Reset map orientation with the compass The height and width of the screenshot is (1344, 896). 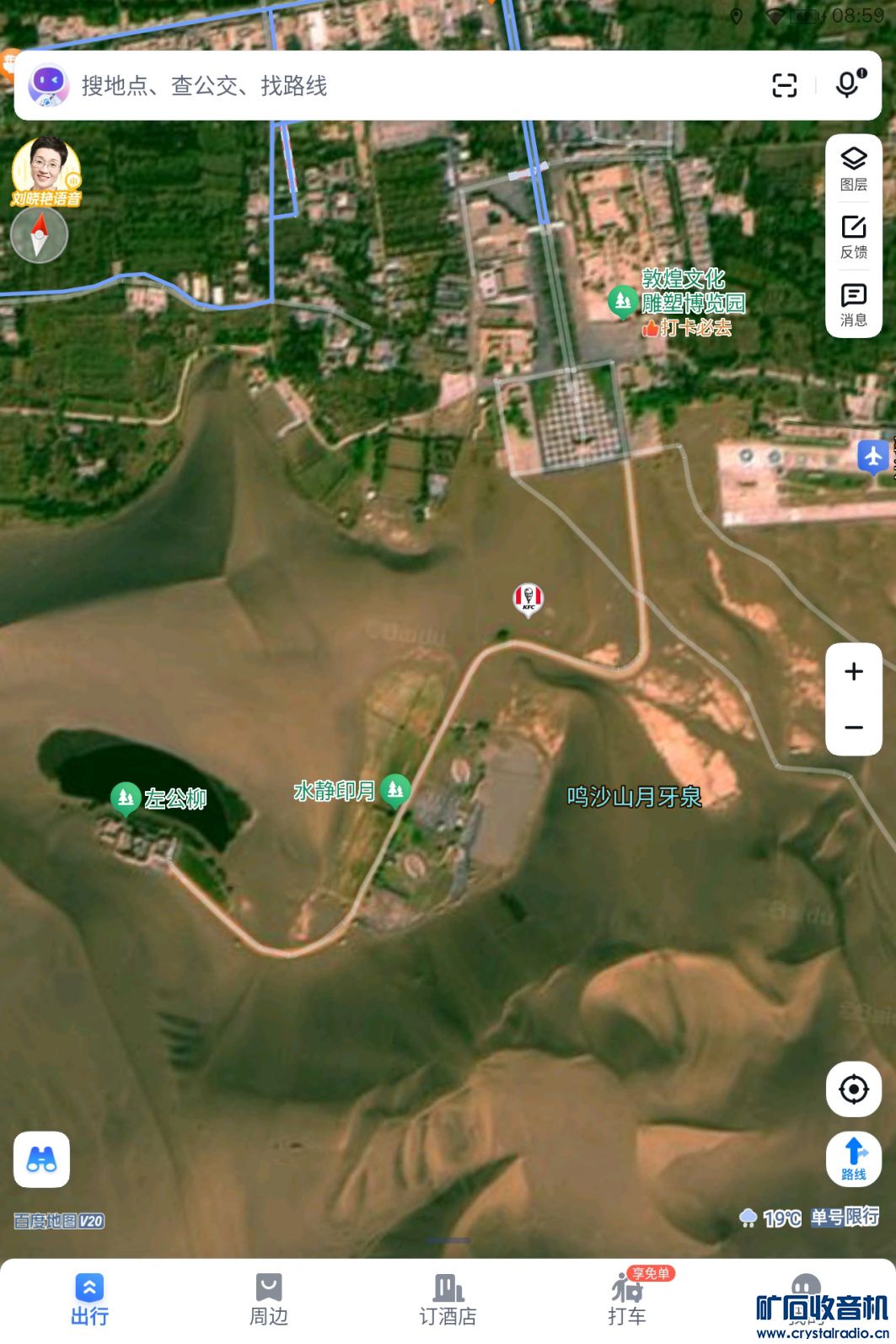(39, 235)
